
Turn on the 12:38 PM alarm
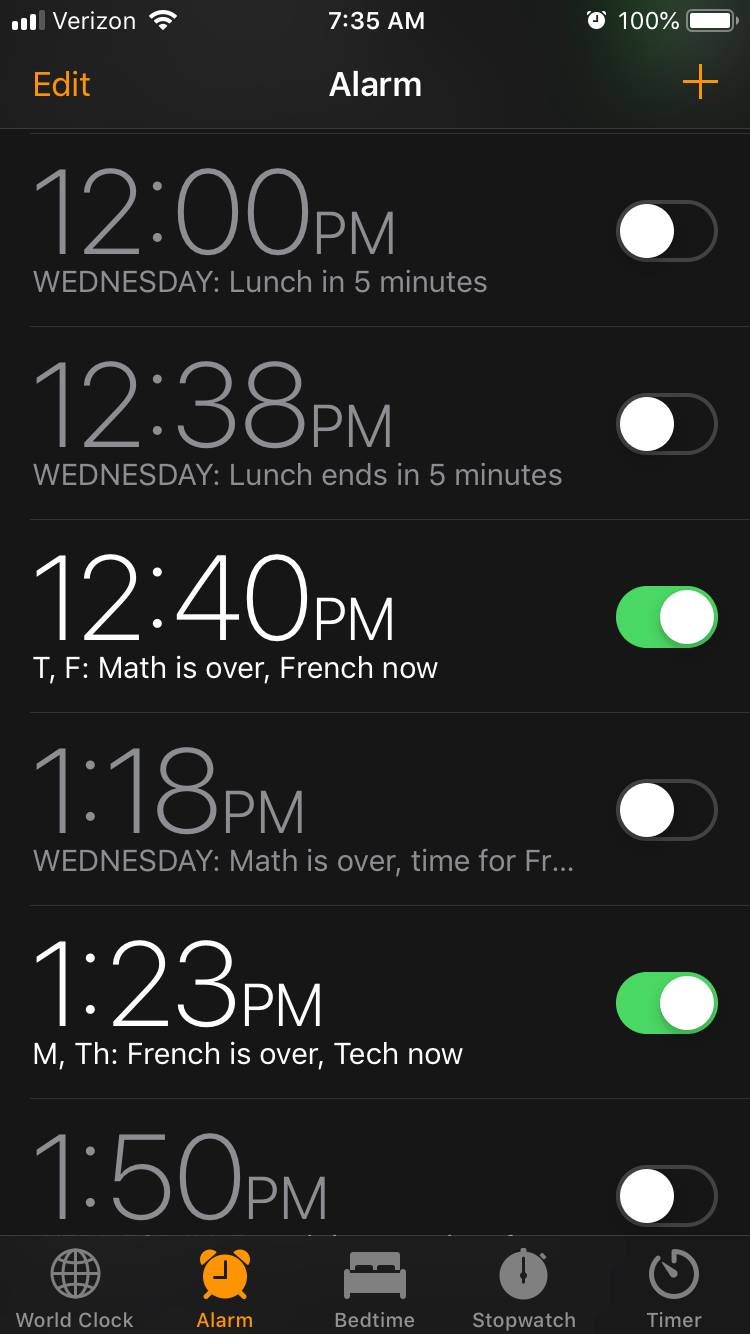[x=666, y=424]
